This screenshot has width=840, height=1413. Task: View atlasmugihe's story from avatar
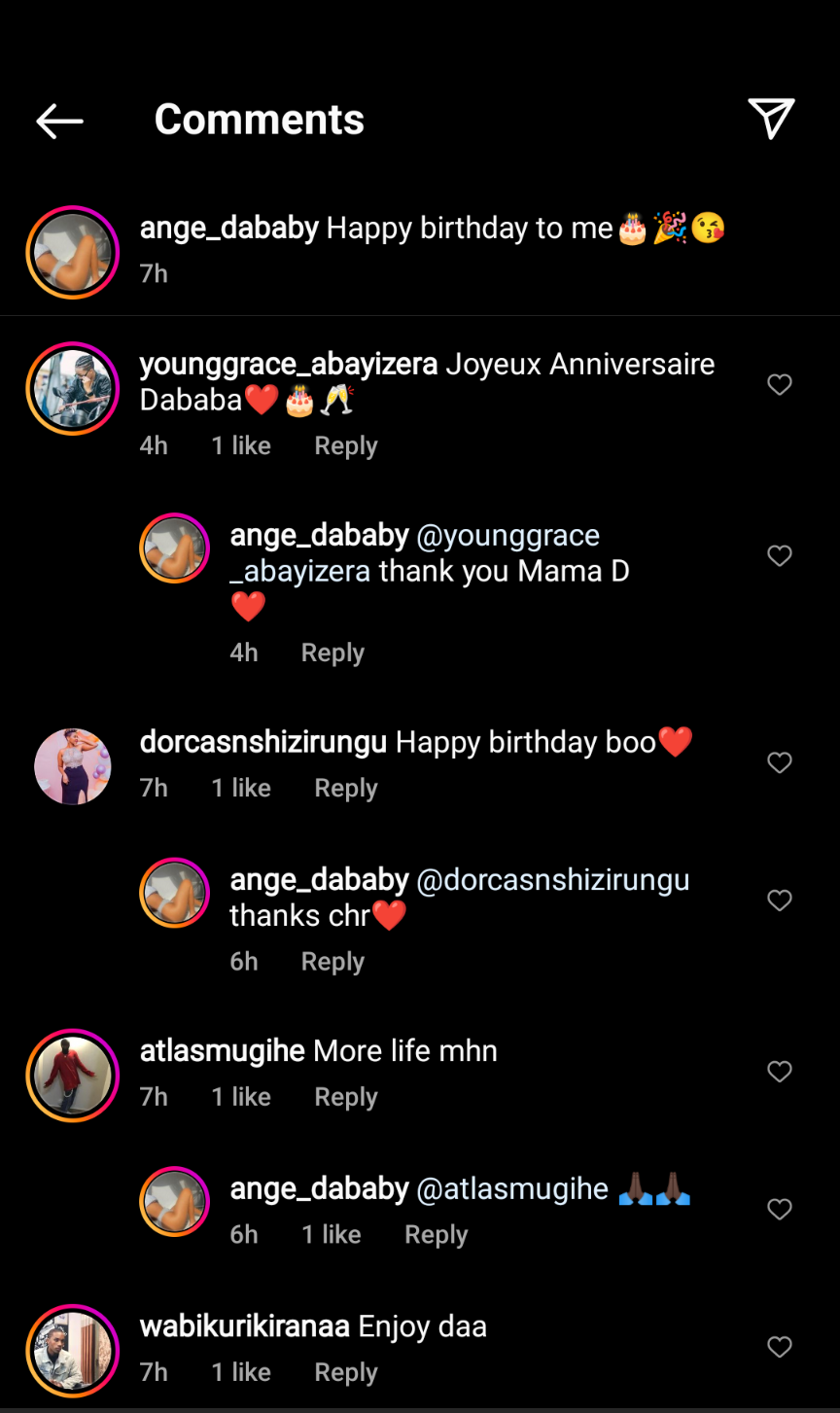point(73,1076)
